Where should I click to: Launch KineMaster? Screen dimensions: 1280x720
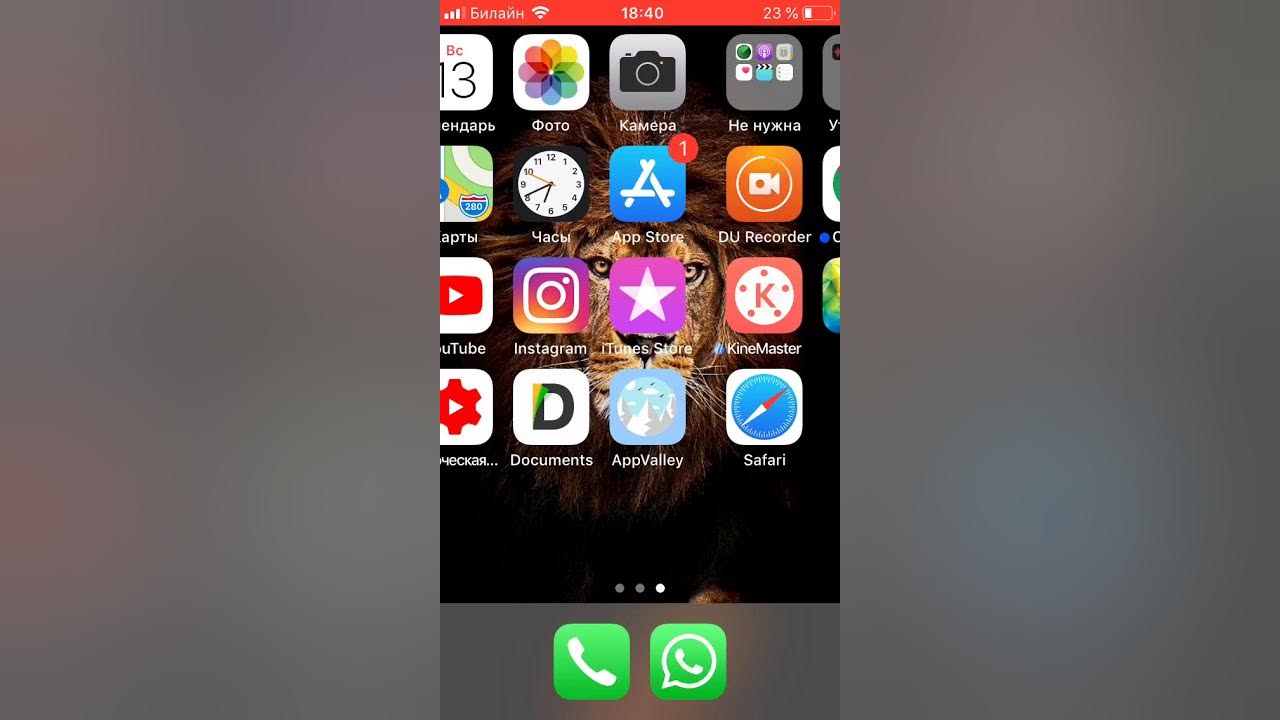[x=764, y=295]
